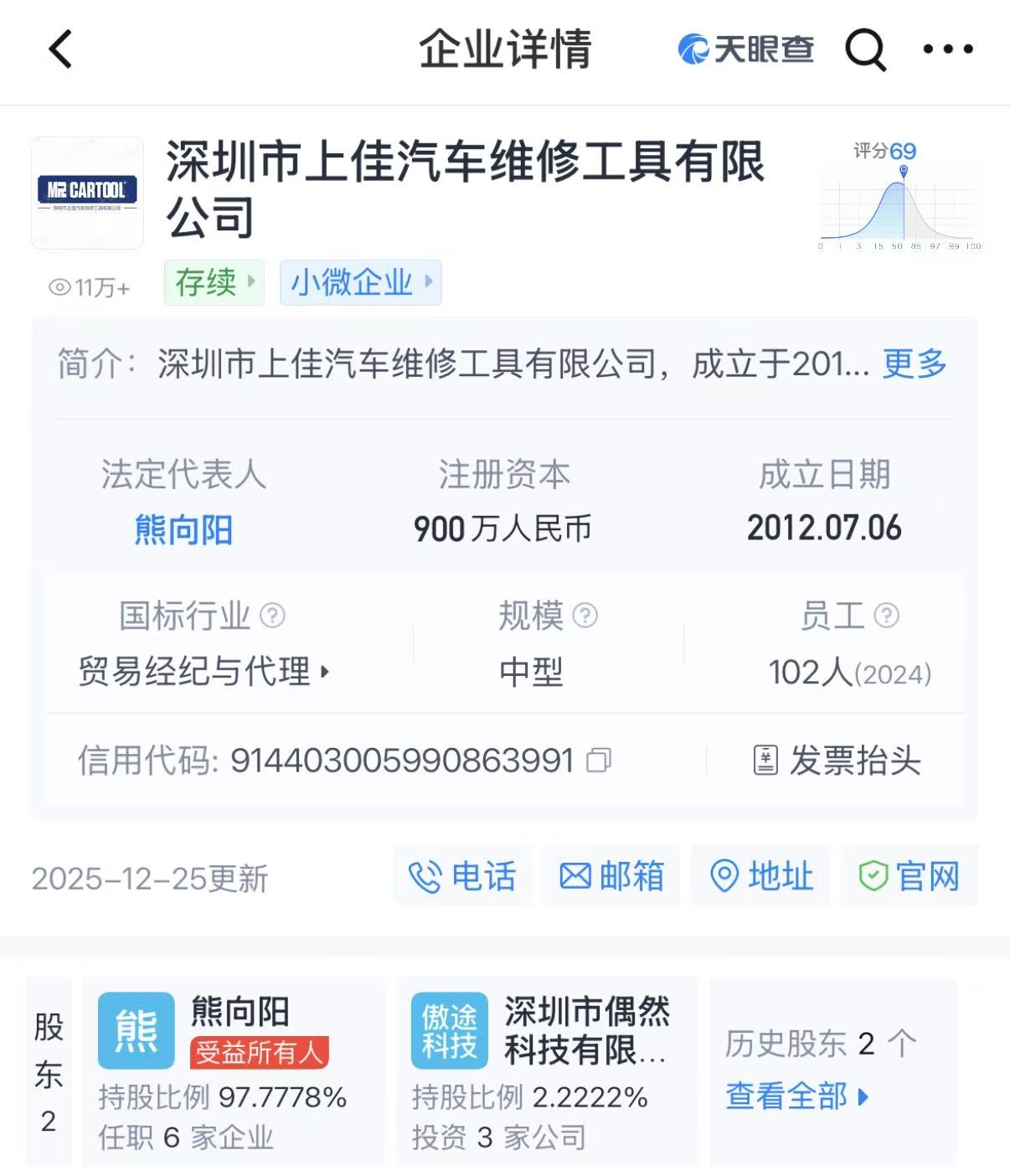
Task: Open the 小微企业 tag
Action: (x=360, y=282)
